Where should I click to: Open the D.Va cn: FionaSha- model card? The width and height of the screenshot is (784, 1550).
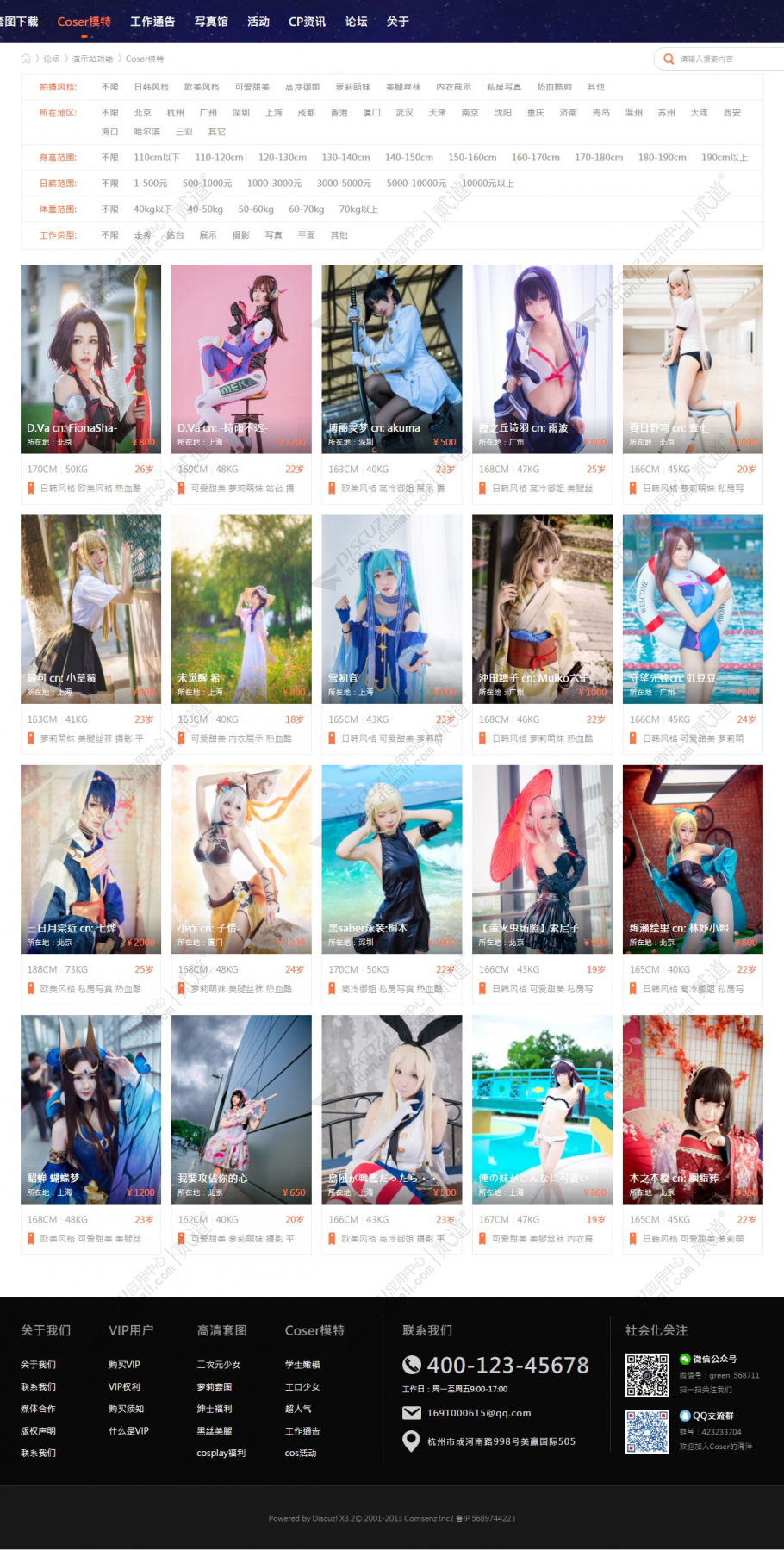coord(90,359)
